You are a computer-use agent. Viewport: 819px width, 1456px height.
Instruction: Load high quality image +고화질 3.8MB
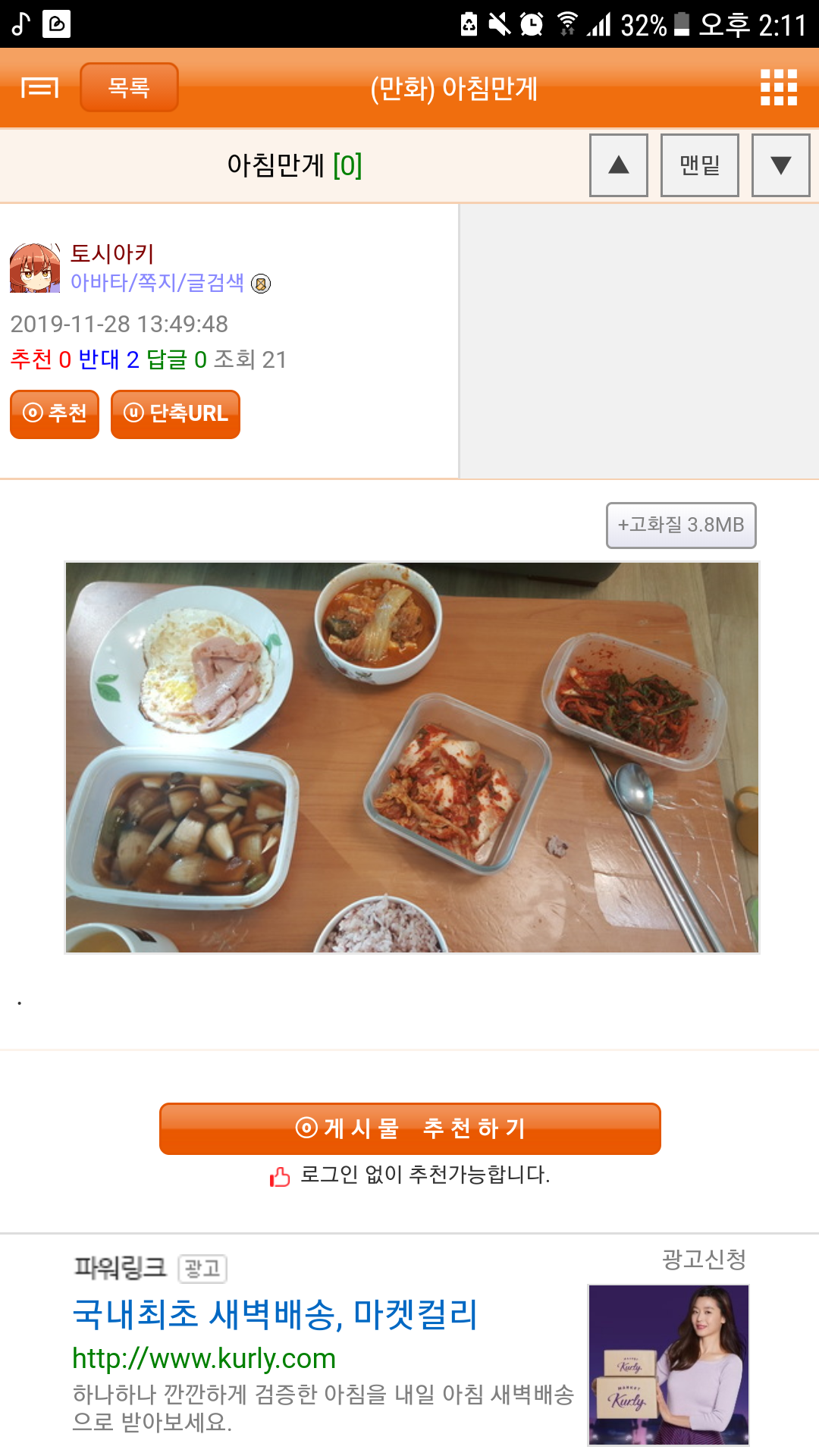[680, 525]
